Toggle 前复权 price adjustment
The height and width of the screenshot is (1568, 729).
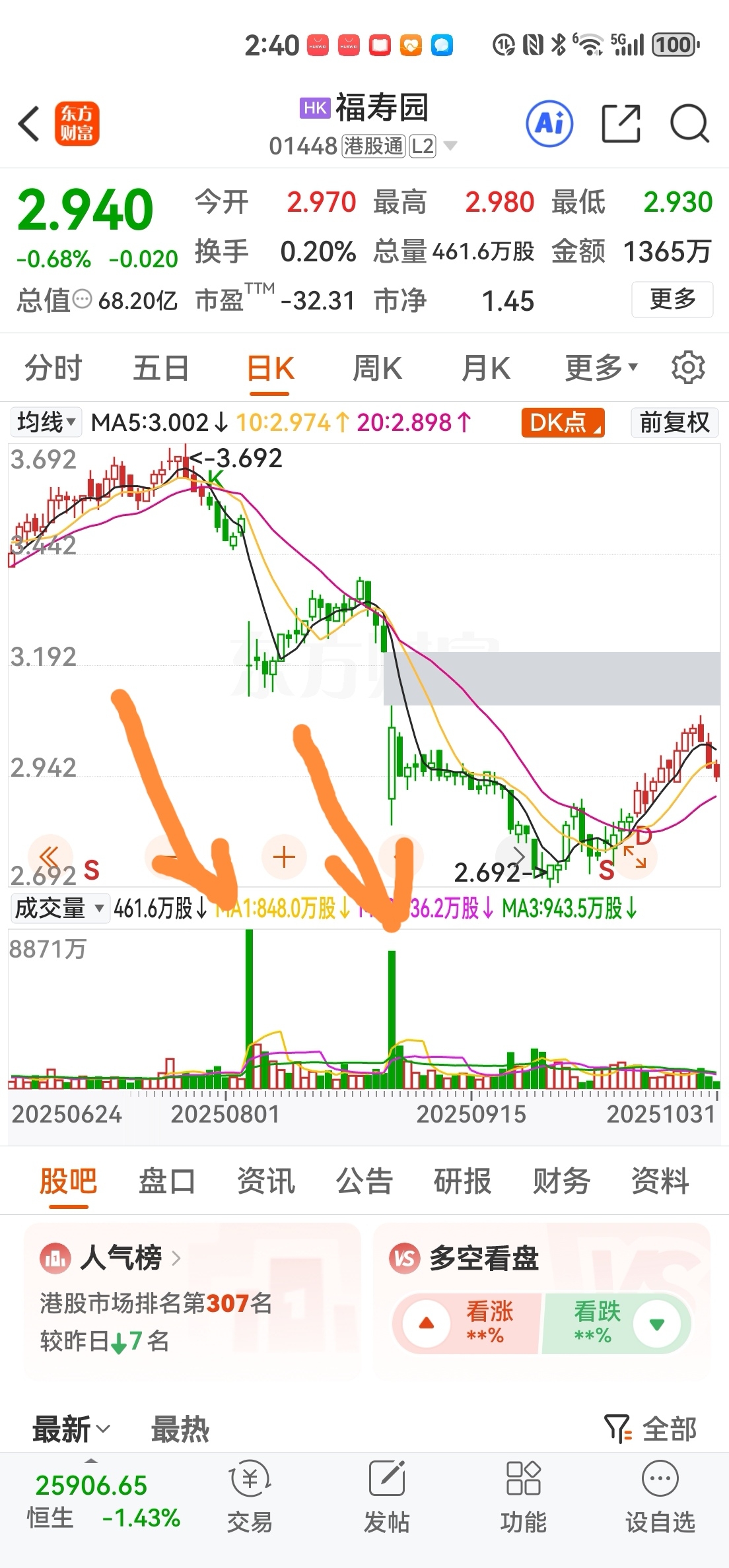coord(674,422)
